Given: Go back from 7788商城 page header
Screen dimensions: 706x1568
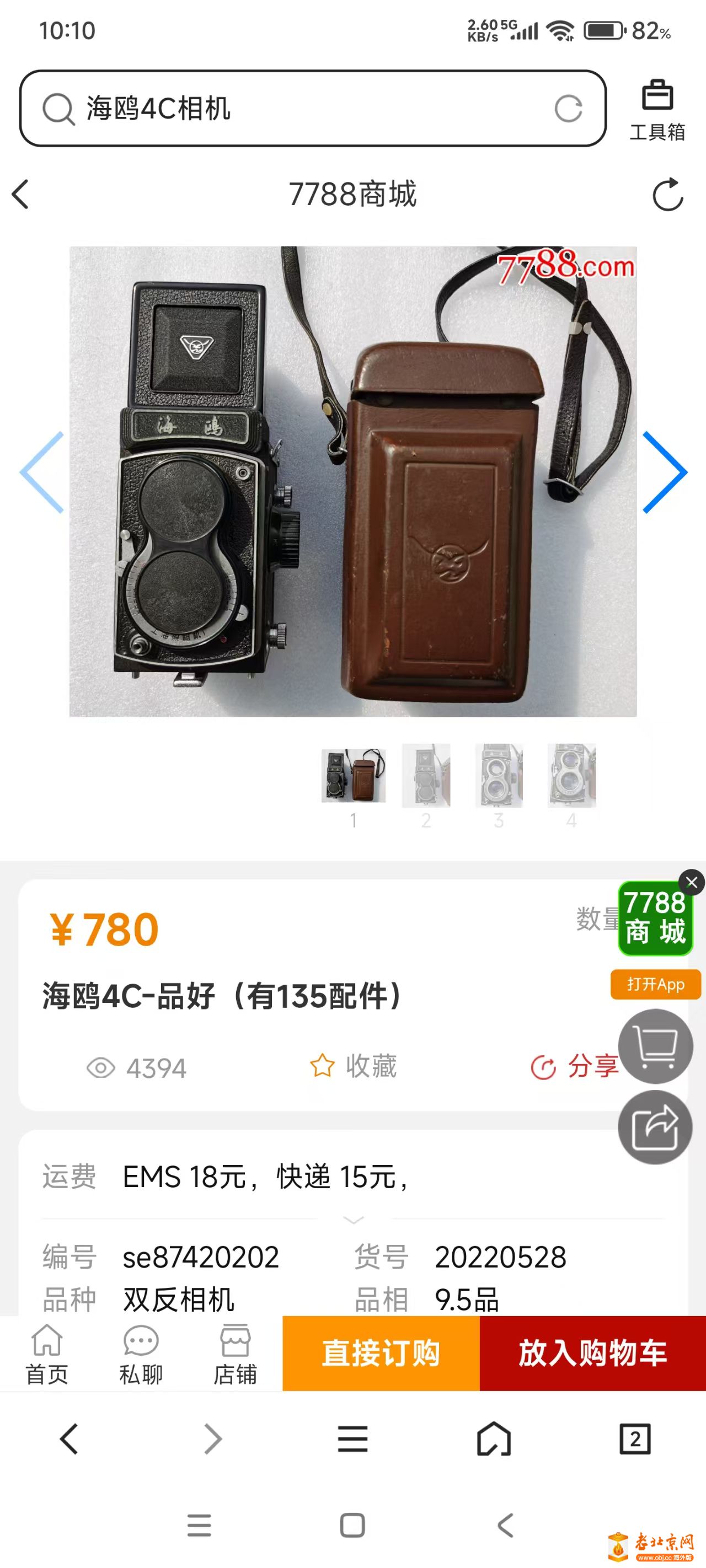Looking at the screenshot, I should coord(21,194).
